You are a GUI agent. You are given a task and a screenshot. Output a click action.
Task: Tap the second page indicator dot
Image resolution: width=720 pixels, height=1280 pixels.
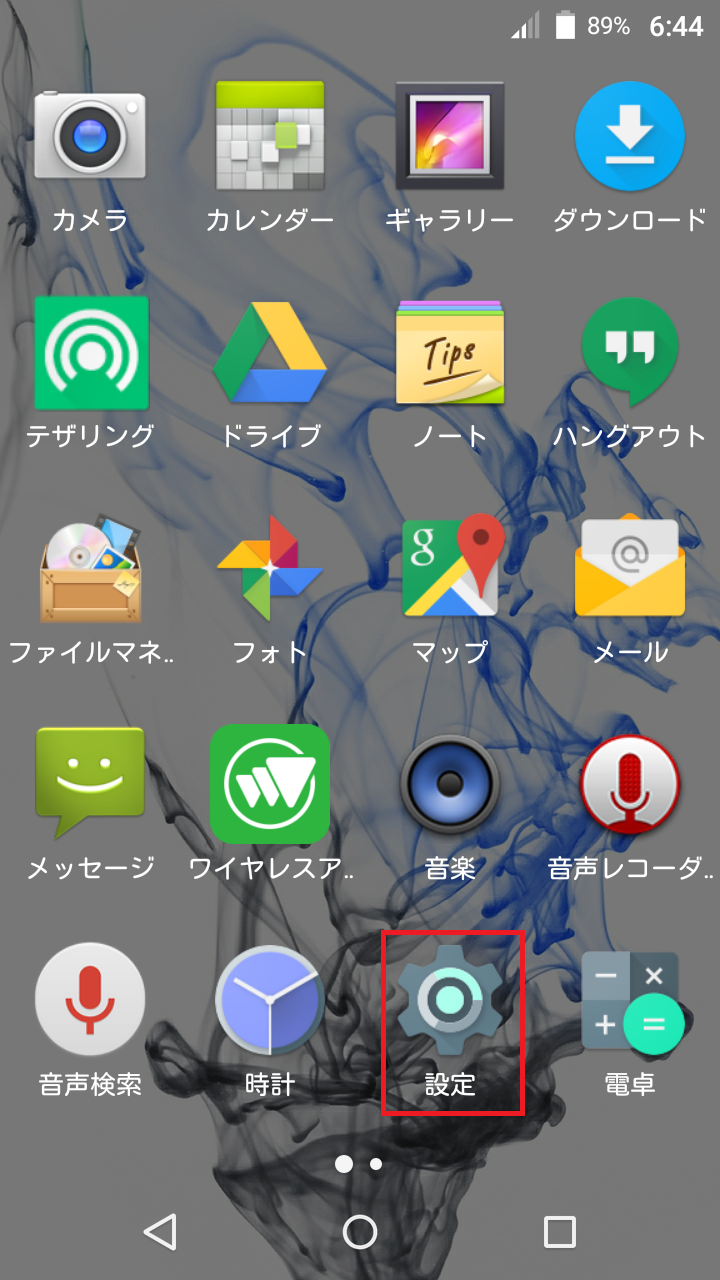click(375, 1163)
